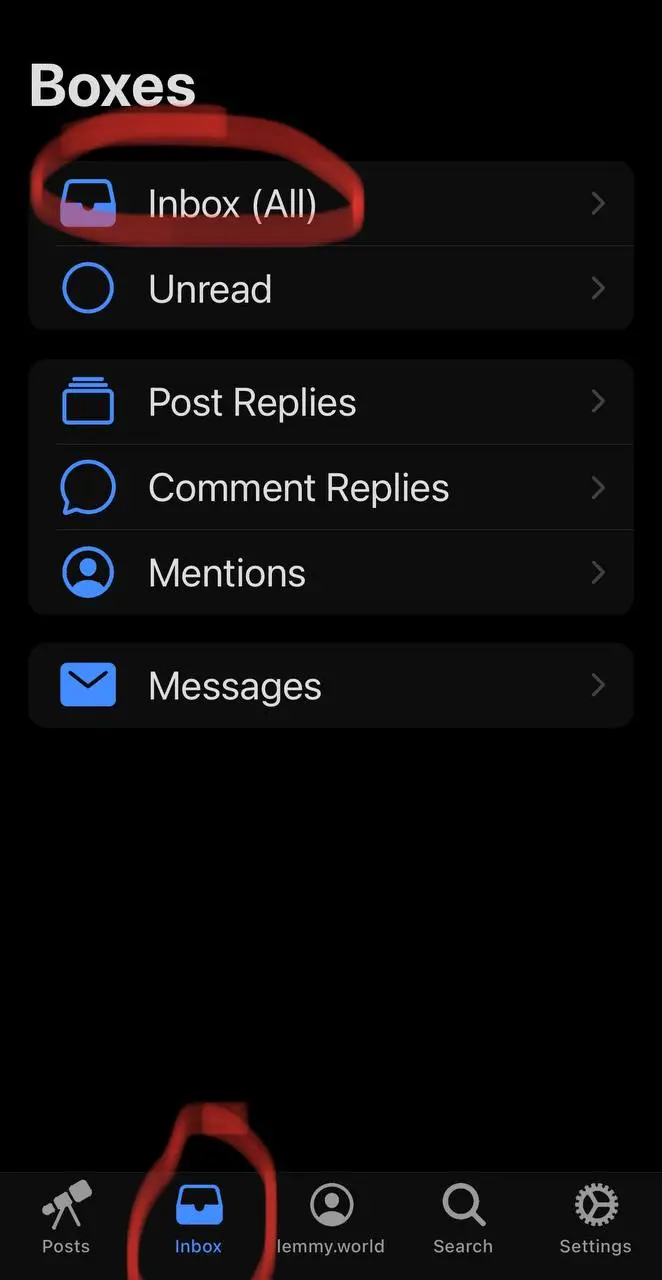Open the Unread box
Screen dimensions: 662x1280
click(331, 289)
